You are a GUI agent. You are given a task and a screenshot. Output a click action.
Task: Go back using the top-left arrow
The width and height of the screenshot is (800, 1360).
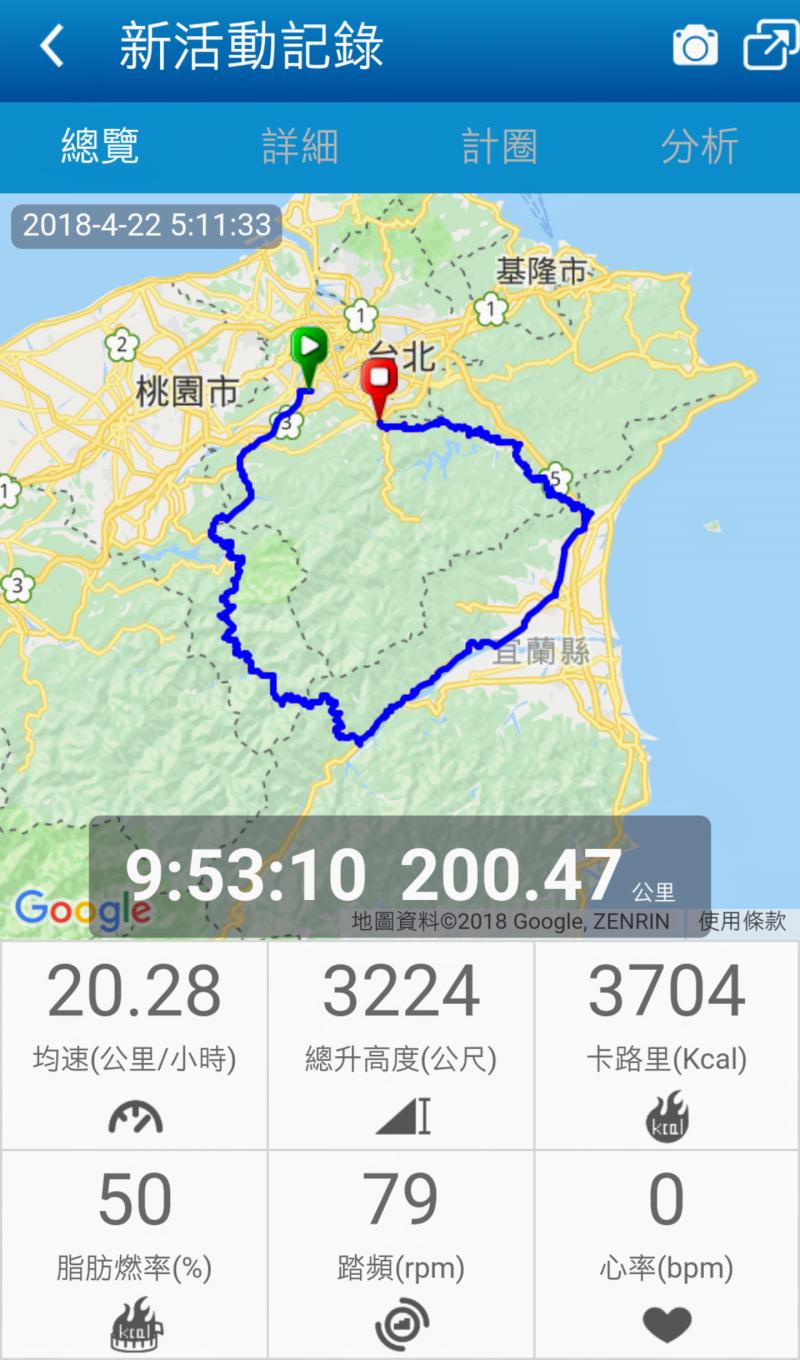pos(52,46)
